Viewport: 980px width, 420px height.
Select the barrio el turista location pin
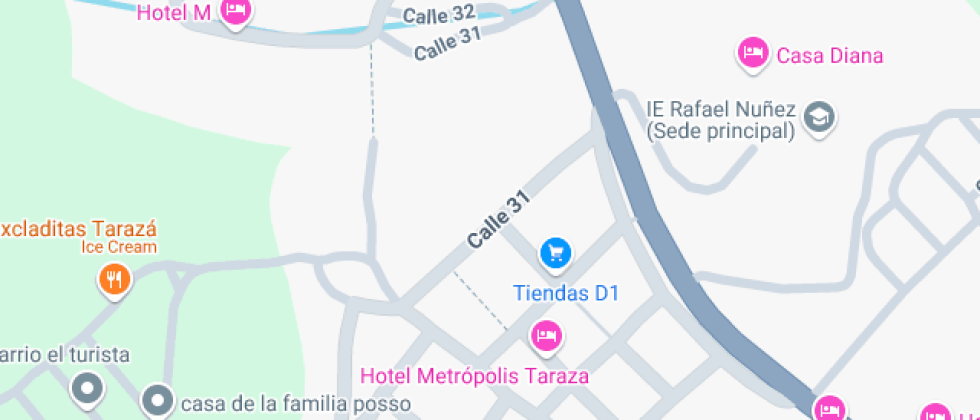[x=87, y=389]
